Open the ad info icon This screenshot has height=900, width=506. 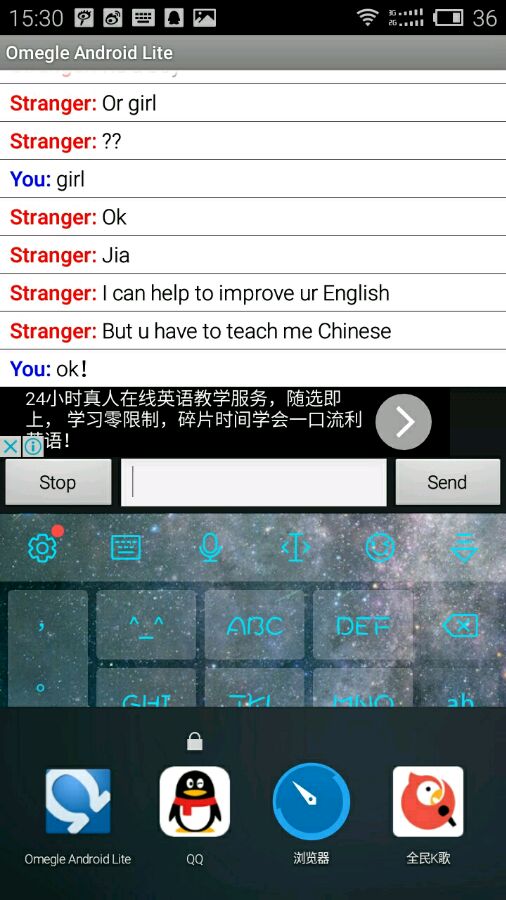coord(33,447)
